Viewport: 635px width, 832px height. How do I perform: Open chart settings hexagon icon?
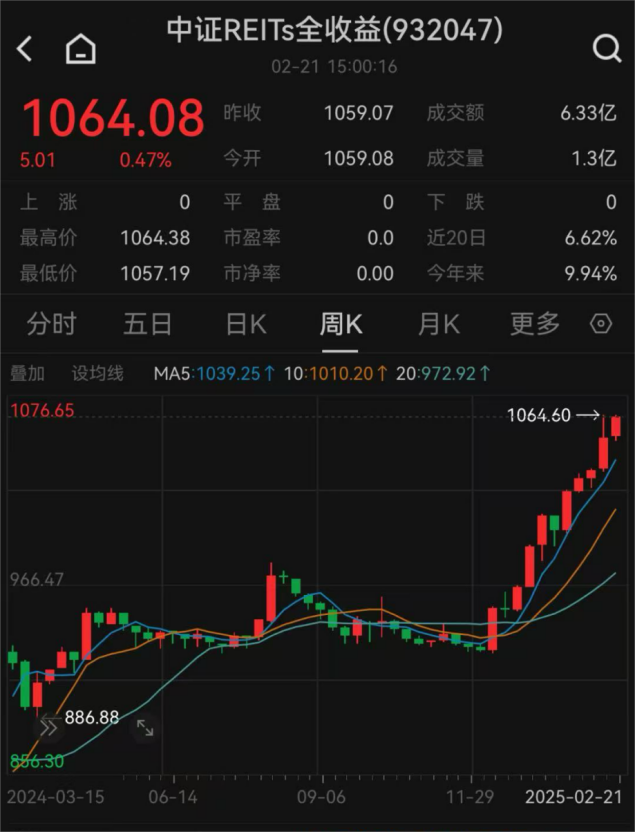(x=601, y=324)
